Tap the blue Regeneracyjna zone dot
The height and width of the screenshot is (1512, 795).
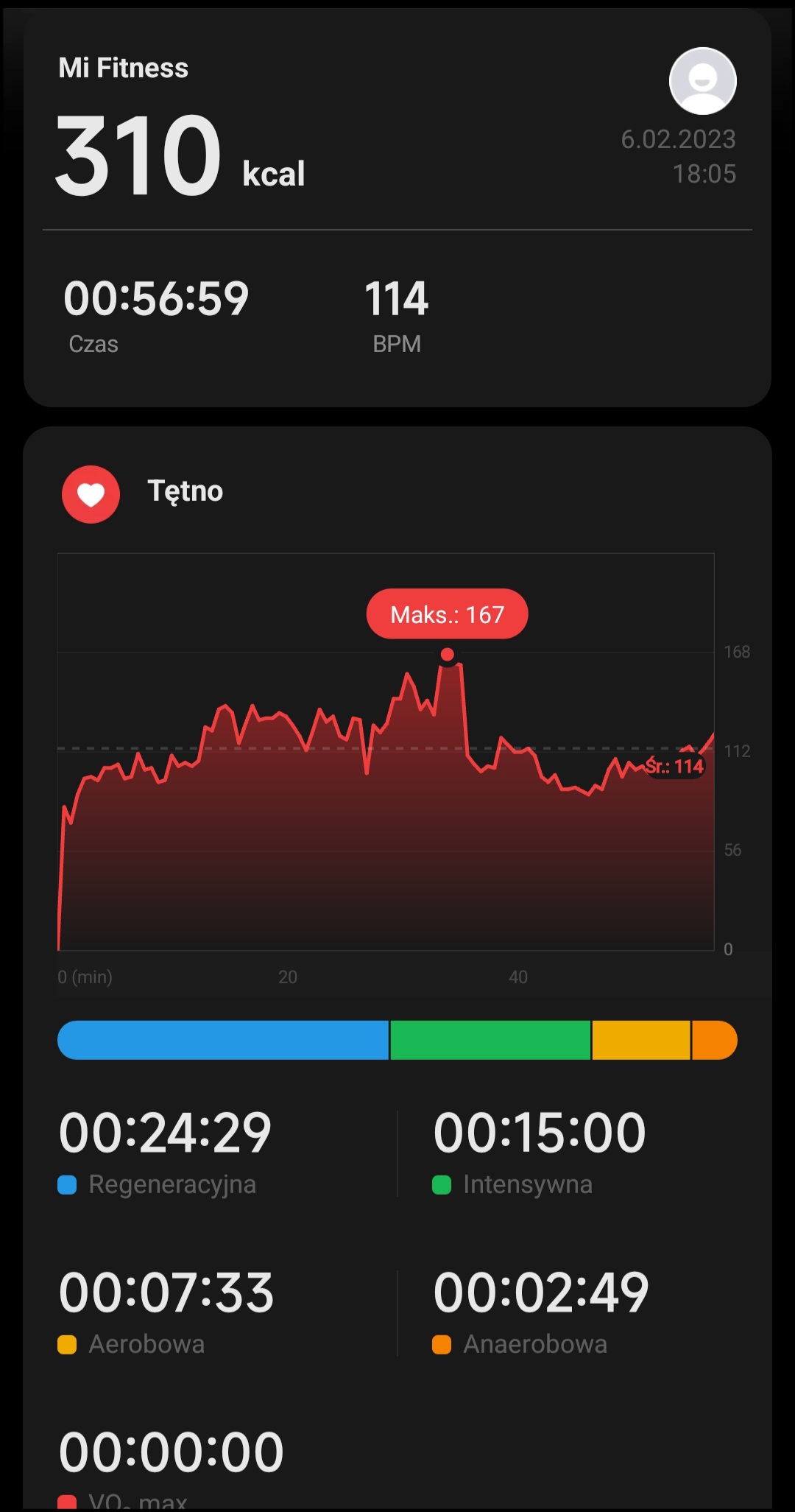pyautogui.click(x=67, y=1183)
